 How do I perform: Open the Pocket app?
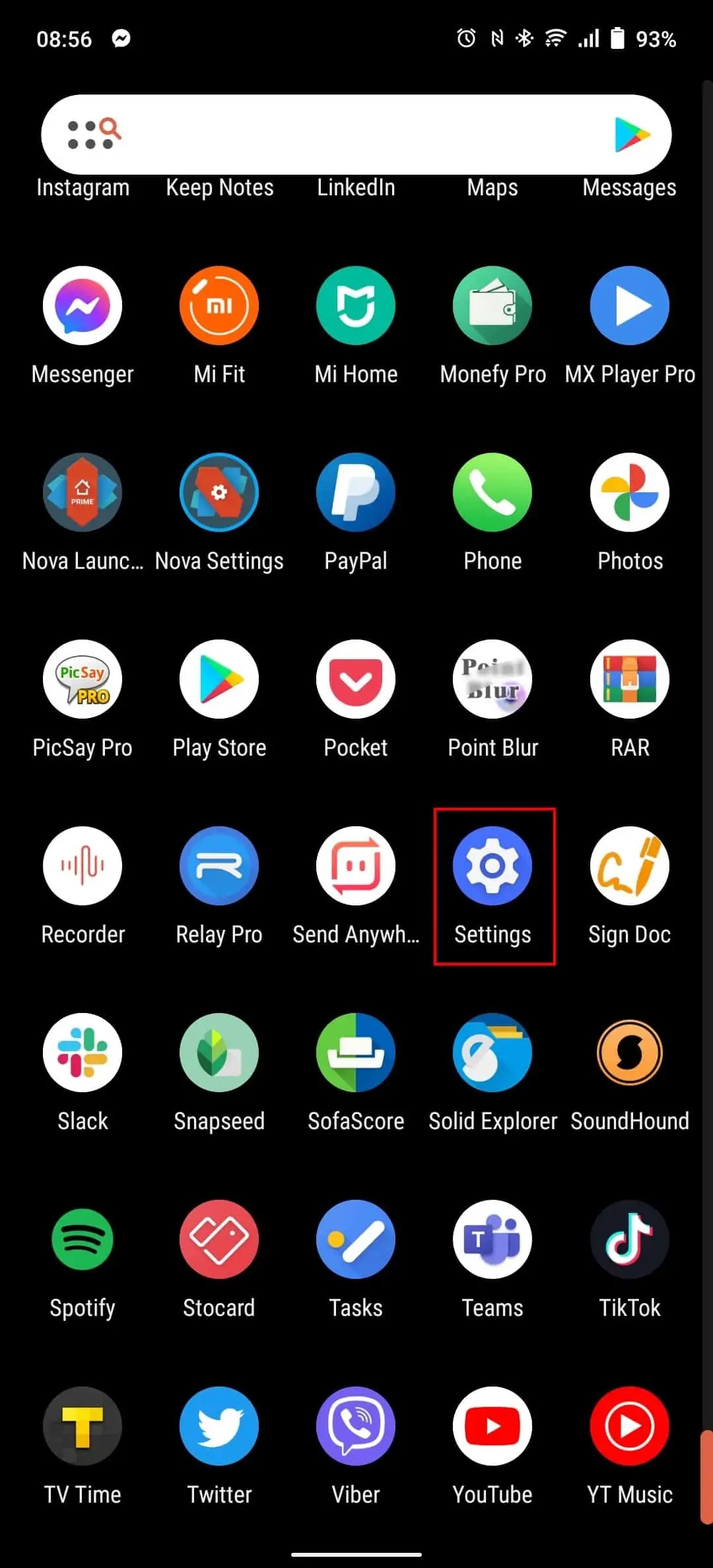click(356, 679)
